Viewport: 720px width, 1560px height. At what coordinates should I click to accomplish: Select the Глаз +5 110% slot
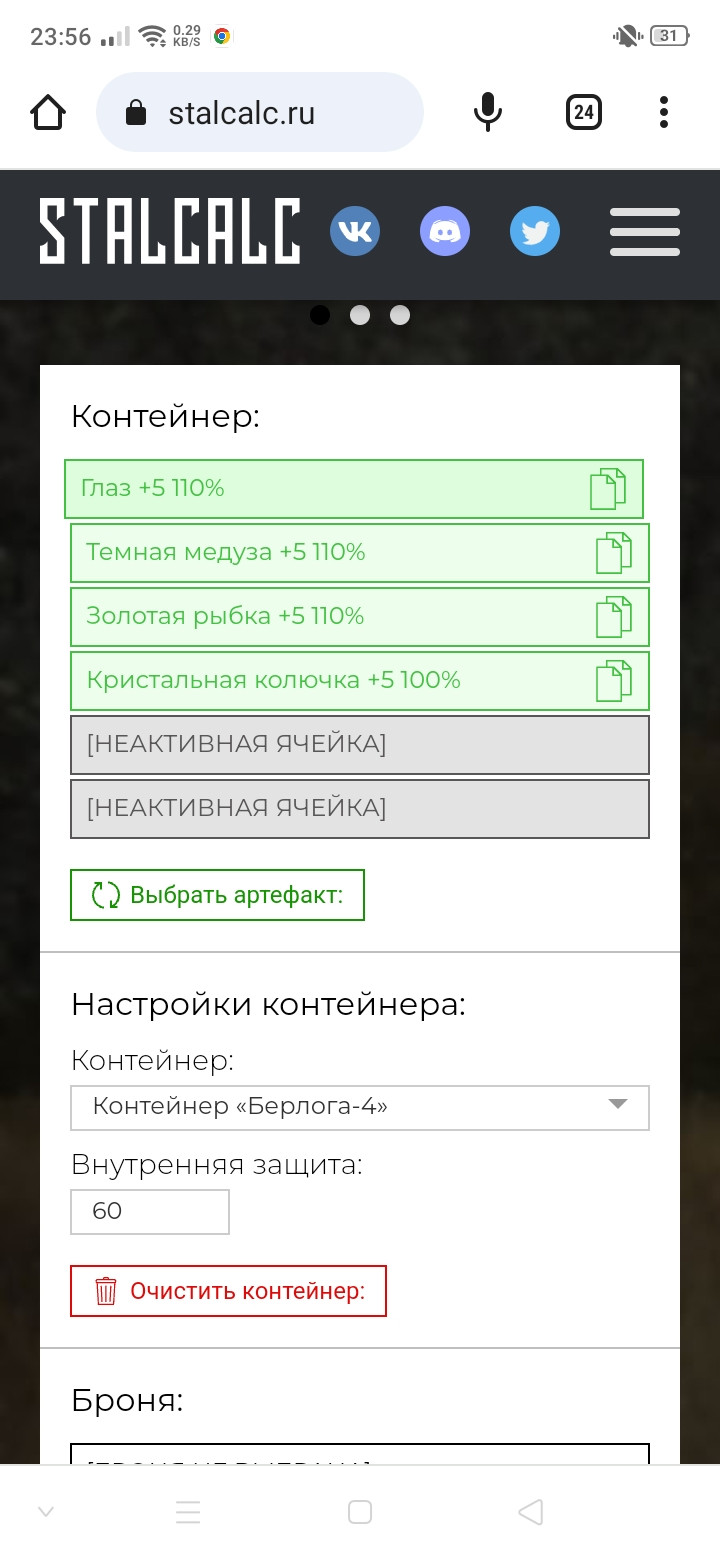point(354,489)
